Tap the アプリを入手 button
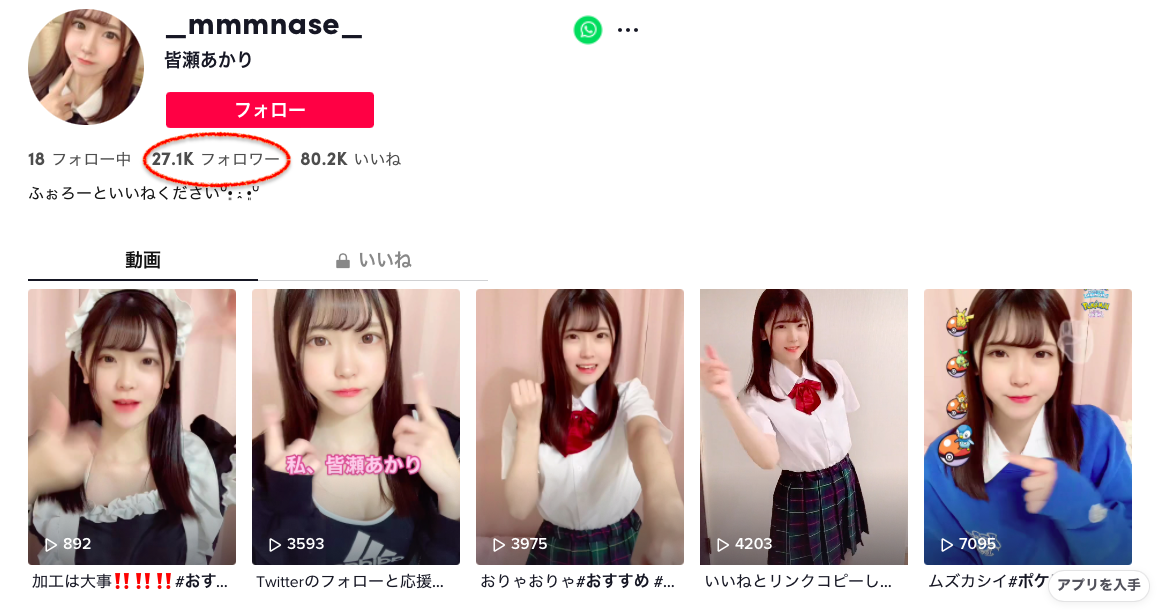Viewport: 1173px width, 610px height. point(1099,585)
